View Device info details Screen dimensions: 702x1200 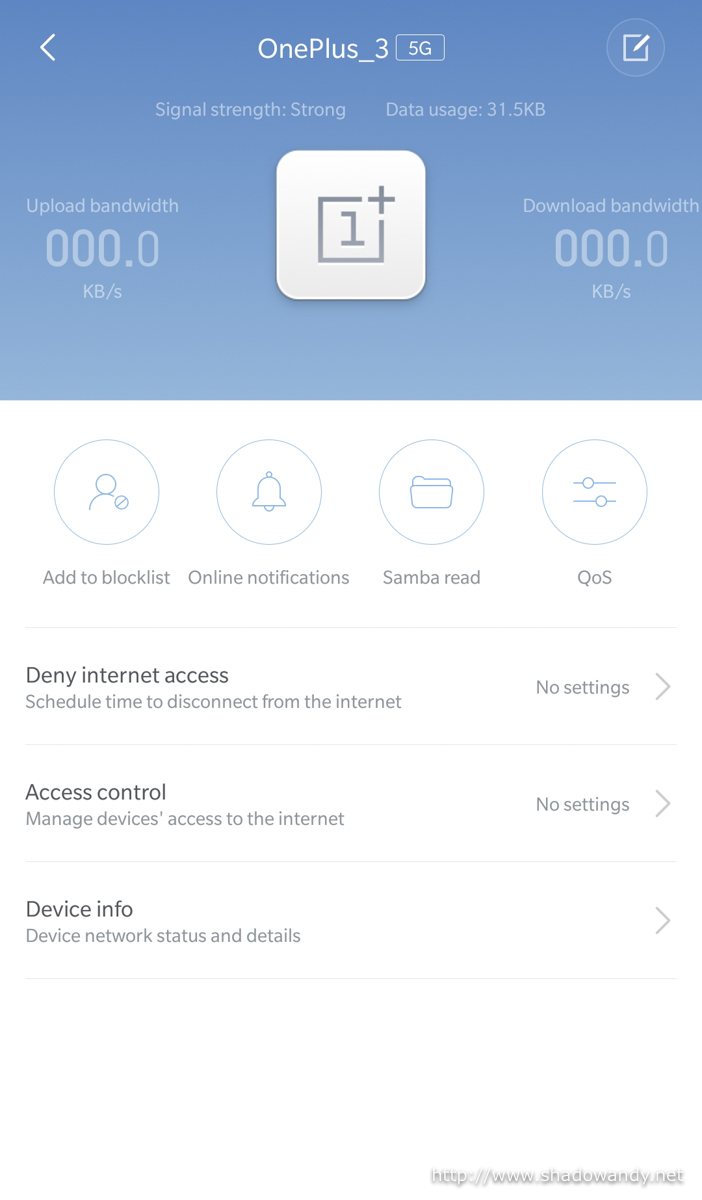coord(351,921)
